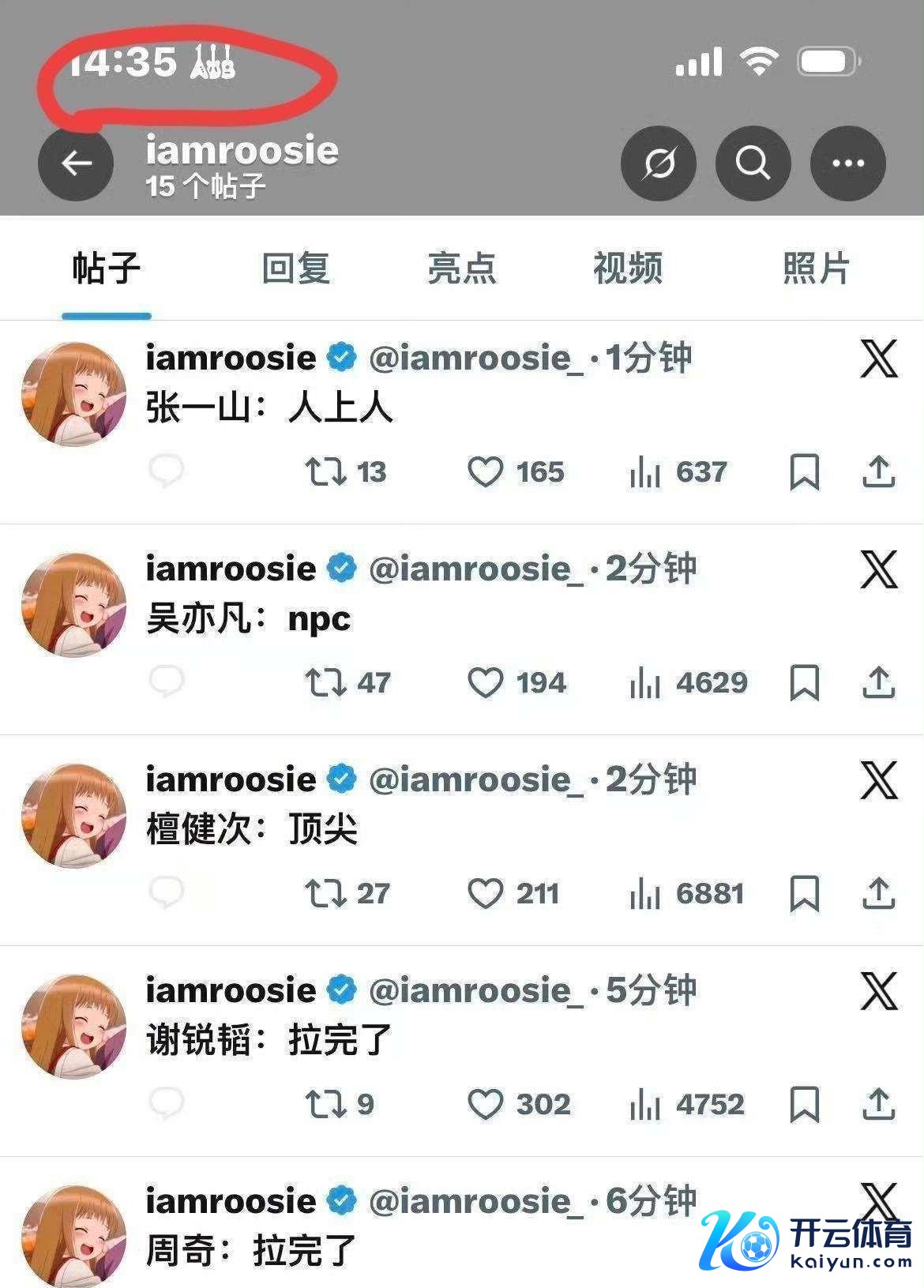Screen dimensions: 924x1288
Task: Switch to the 亮点 tab
Action: pos(461,268)
